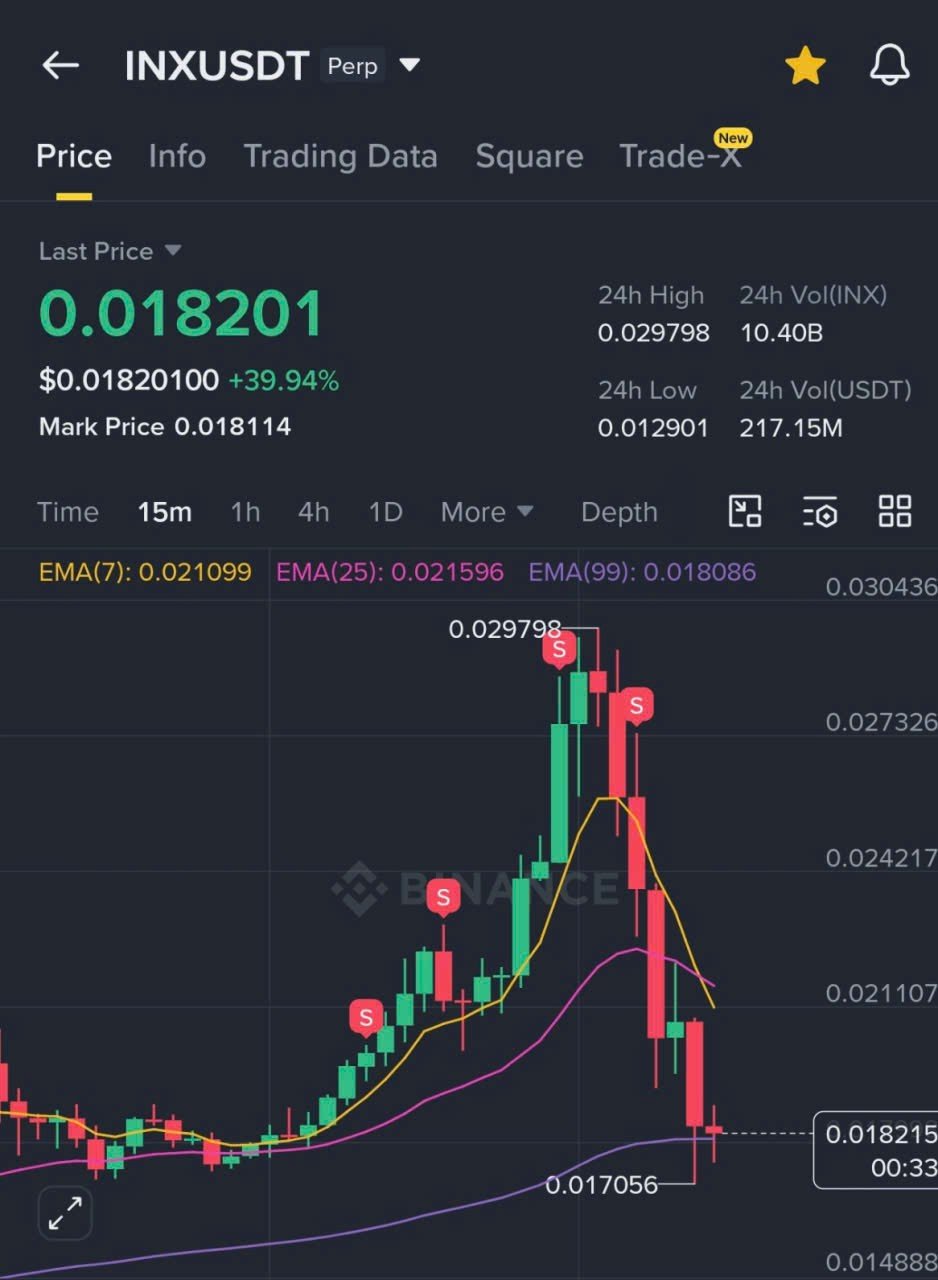Select the 1h chart interval
Viewport: 938px width, 1280px height.
point(245,512)
